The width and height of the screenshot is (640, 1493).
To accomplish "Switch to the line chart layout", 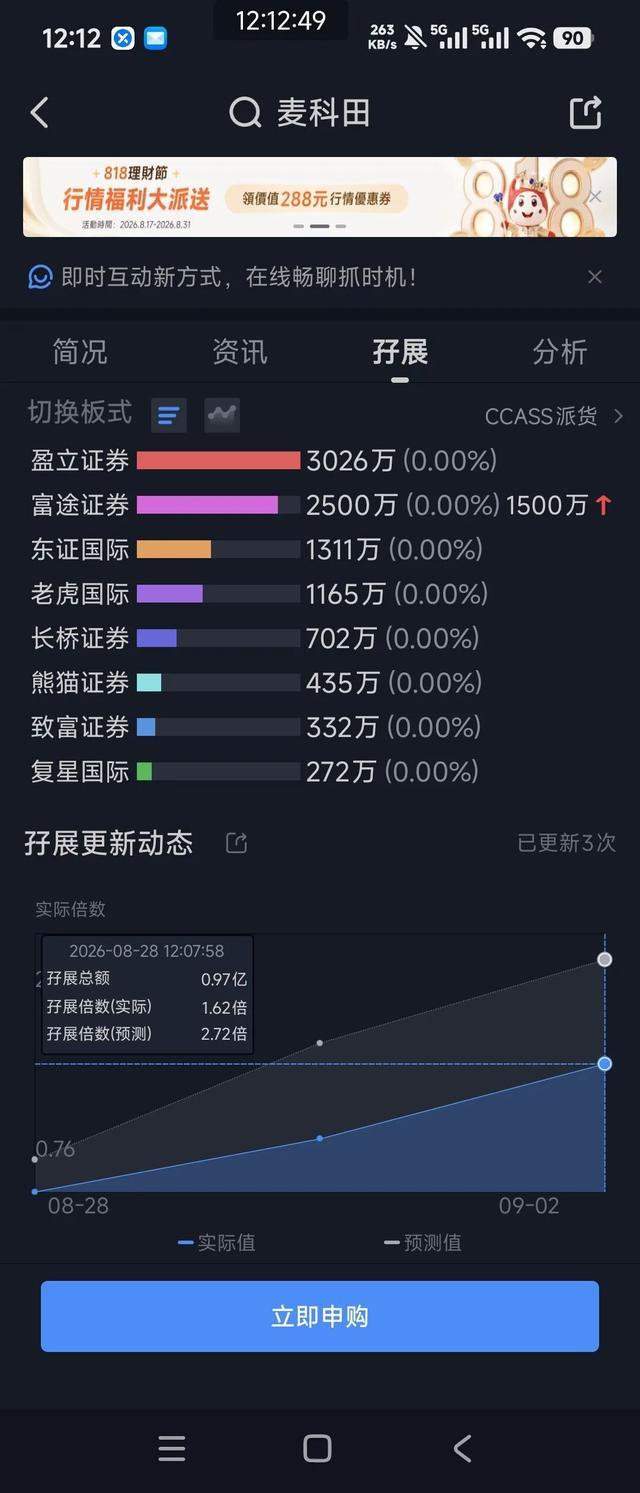I will (222, 414).
